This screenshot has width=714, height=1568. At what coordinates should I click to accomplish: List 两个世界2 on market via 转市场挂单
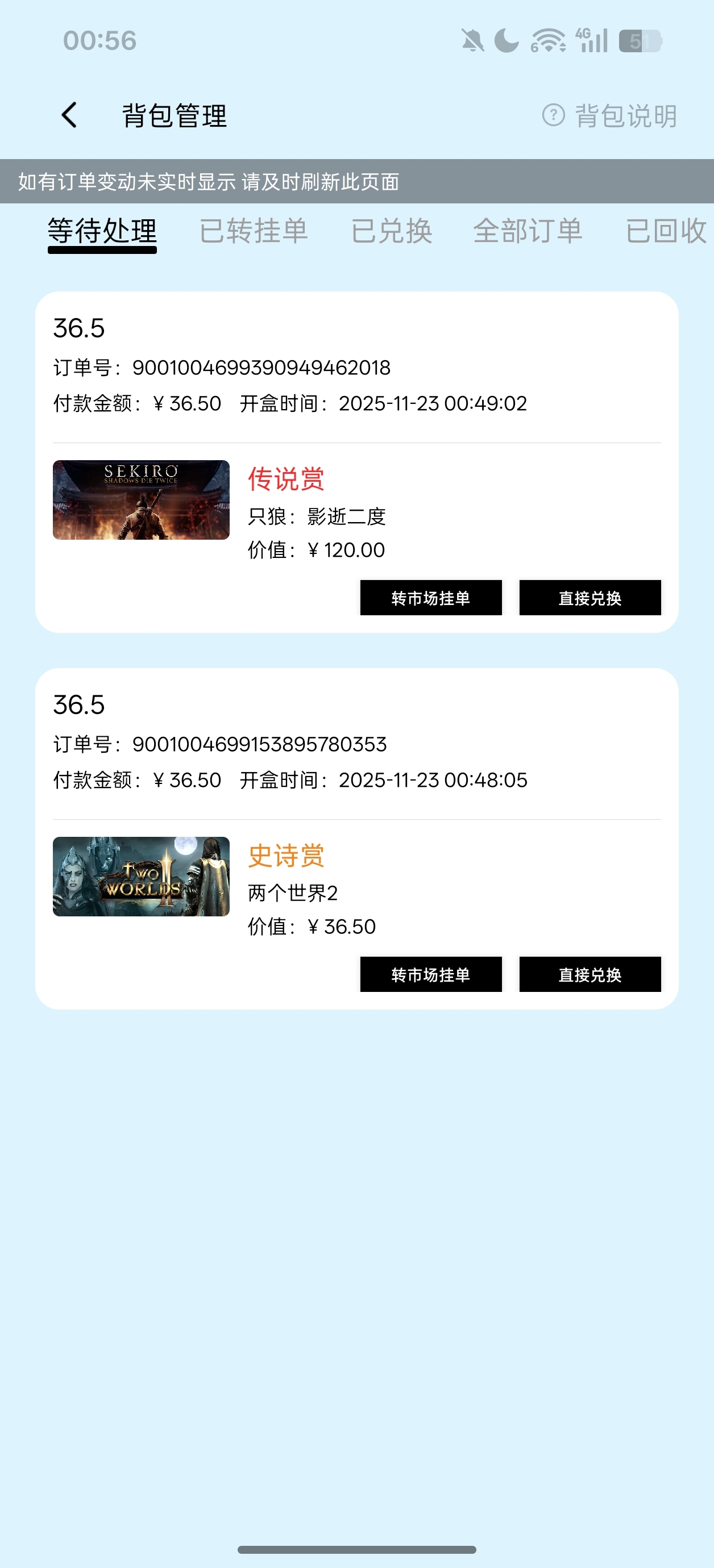coord(431,974)
